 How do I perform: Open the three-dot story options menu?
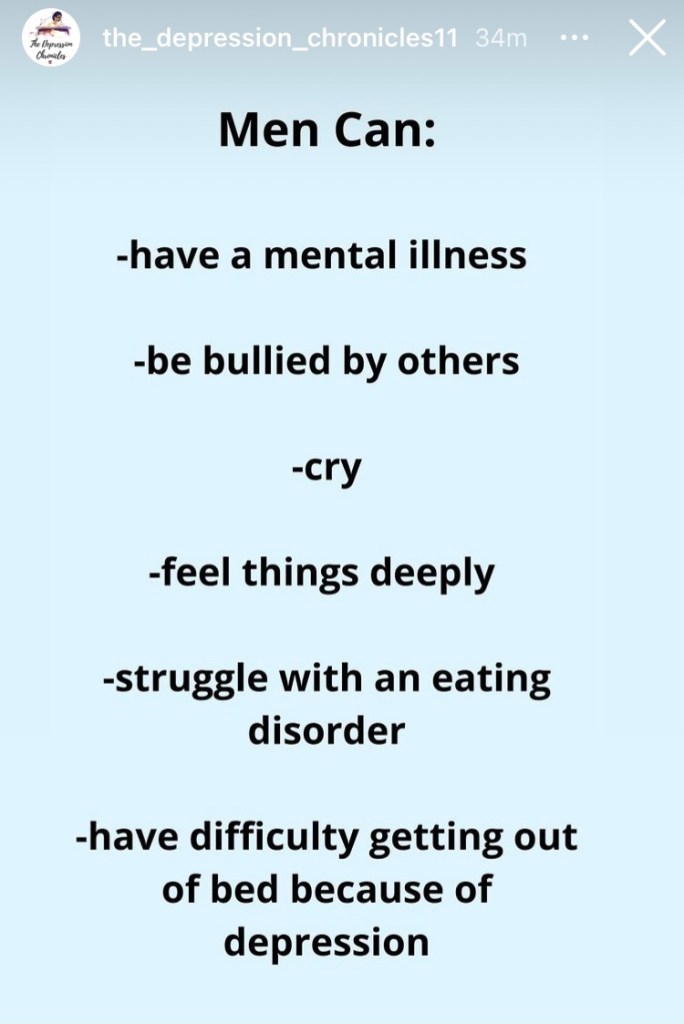click(x=575, y=39)
